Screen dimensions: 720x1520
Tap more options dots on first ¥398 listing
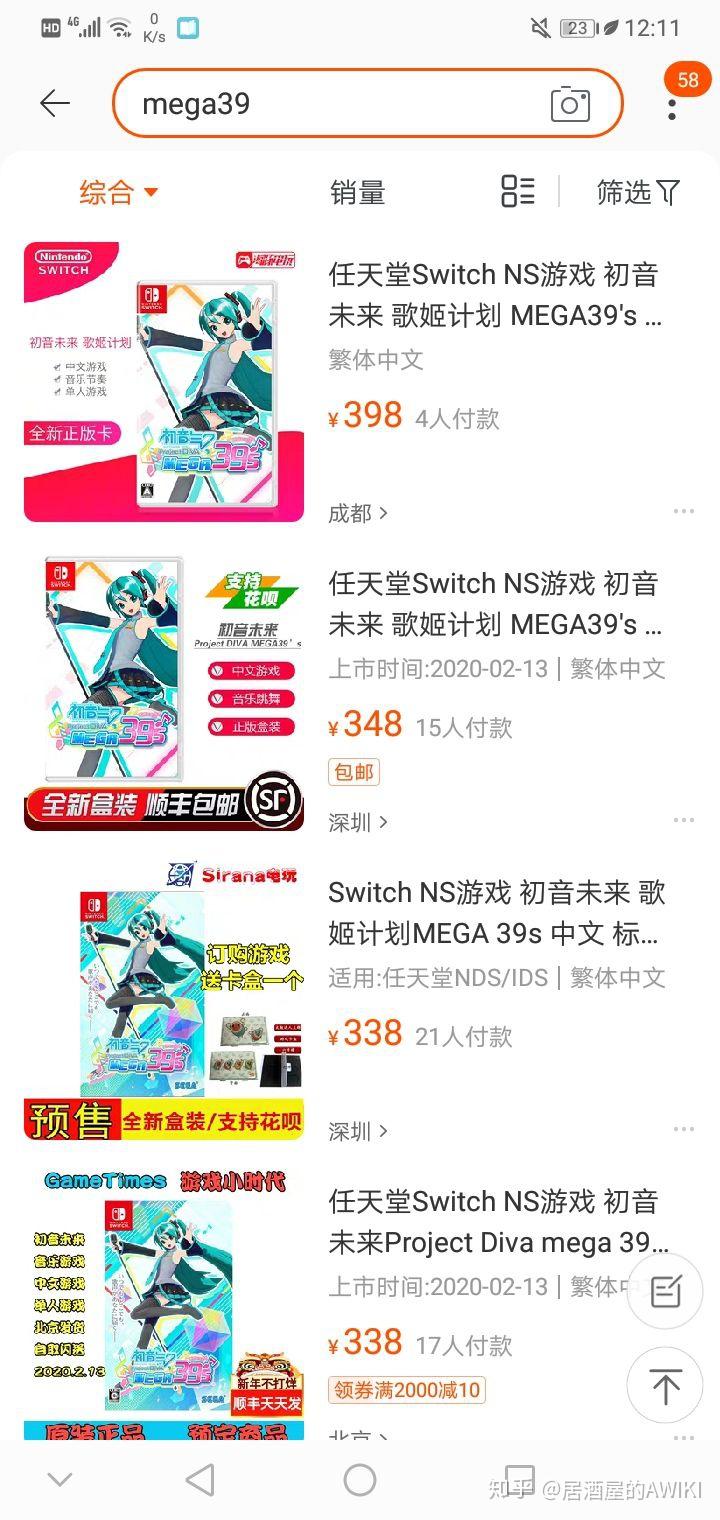[684, 511]
